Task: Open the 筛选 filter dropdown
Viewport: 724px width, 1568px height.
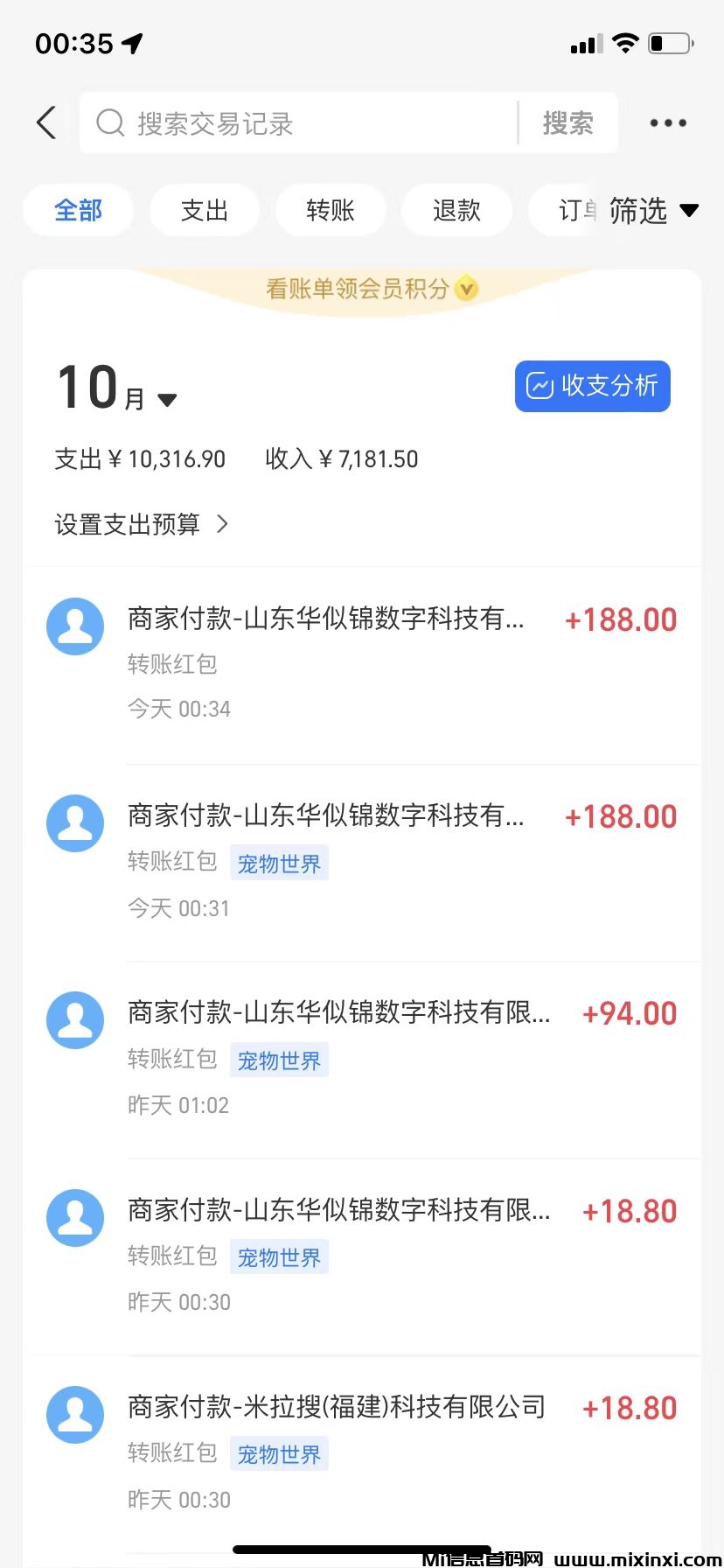Action: point(653,210)
